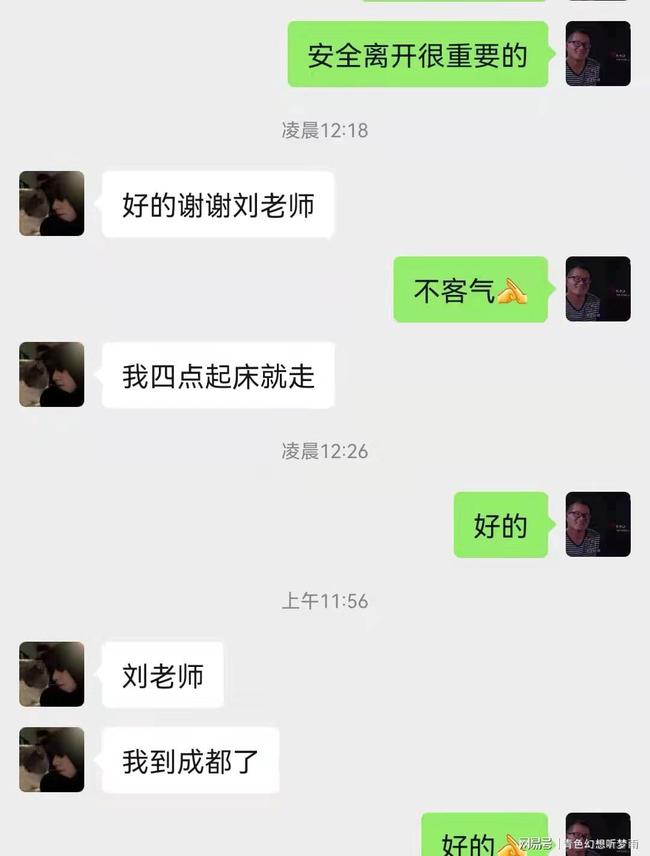Tap own avatar next to 不客气 reply
The width and height of the screenshot is (650, 856).
[597, 289]
